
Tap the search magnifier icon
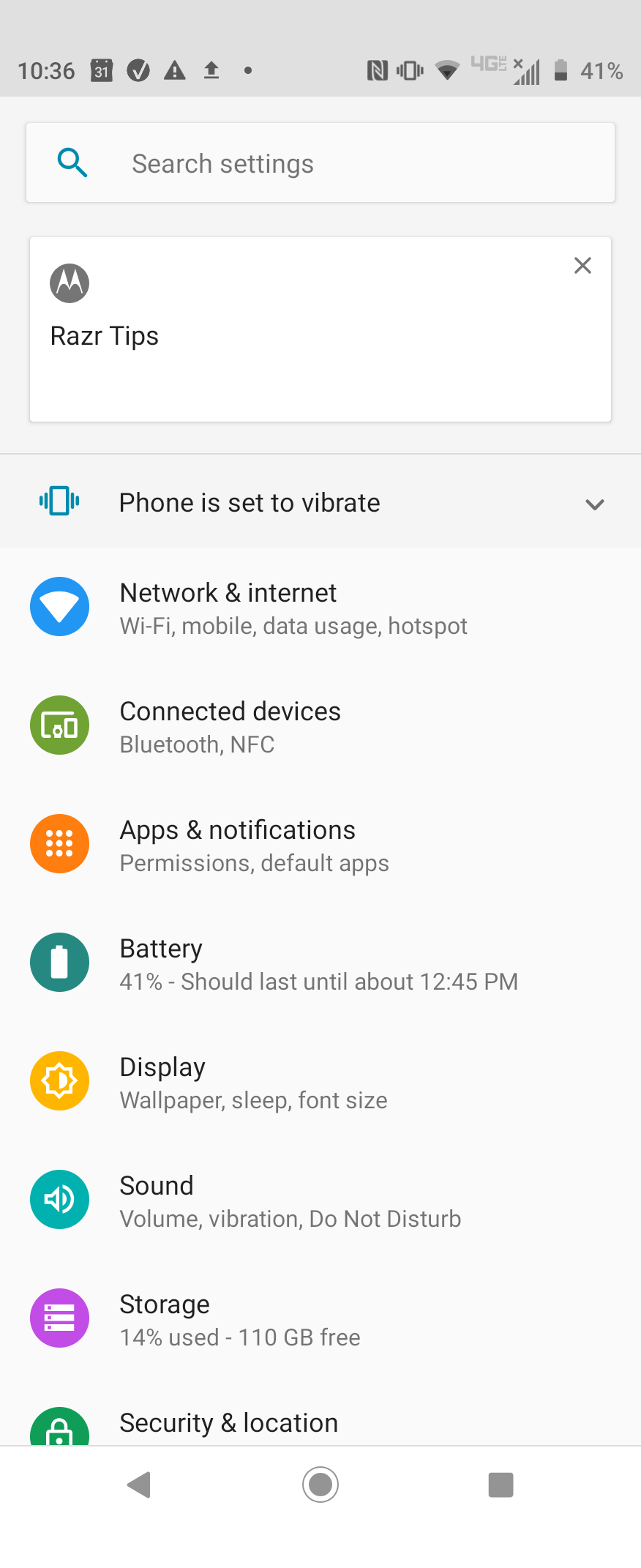pyautogui.click(x=72, y=163)
